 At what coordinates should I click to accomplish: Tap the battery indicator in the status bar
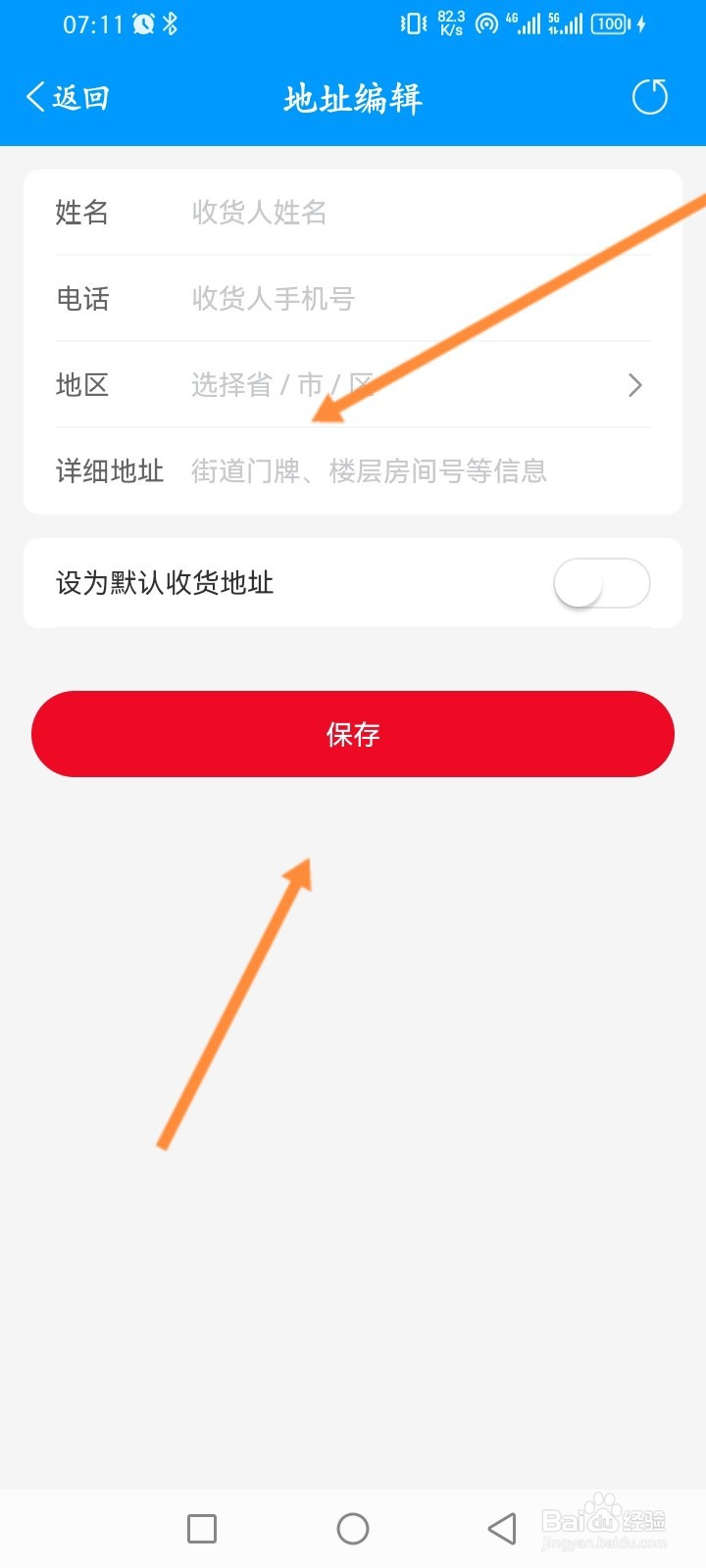(610, 24)
